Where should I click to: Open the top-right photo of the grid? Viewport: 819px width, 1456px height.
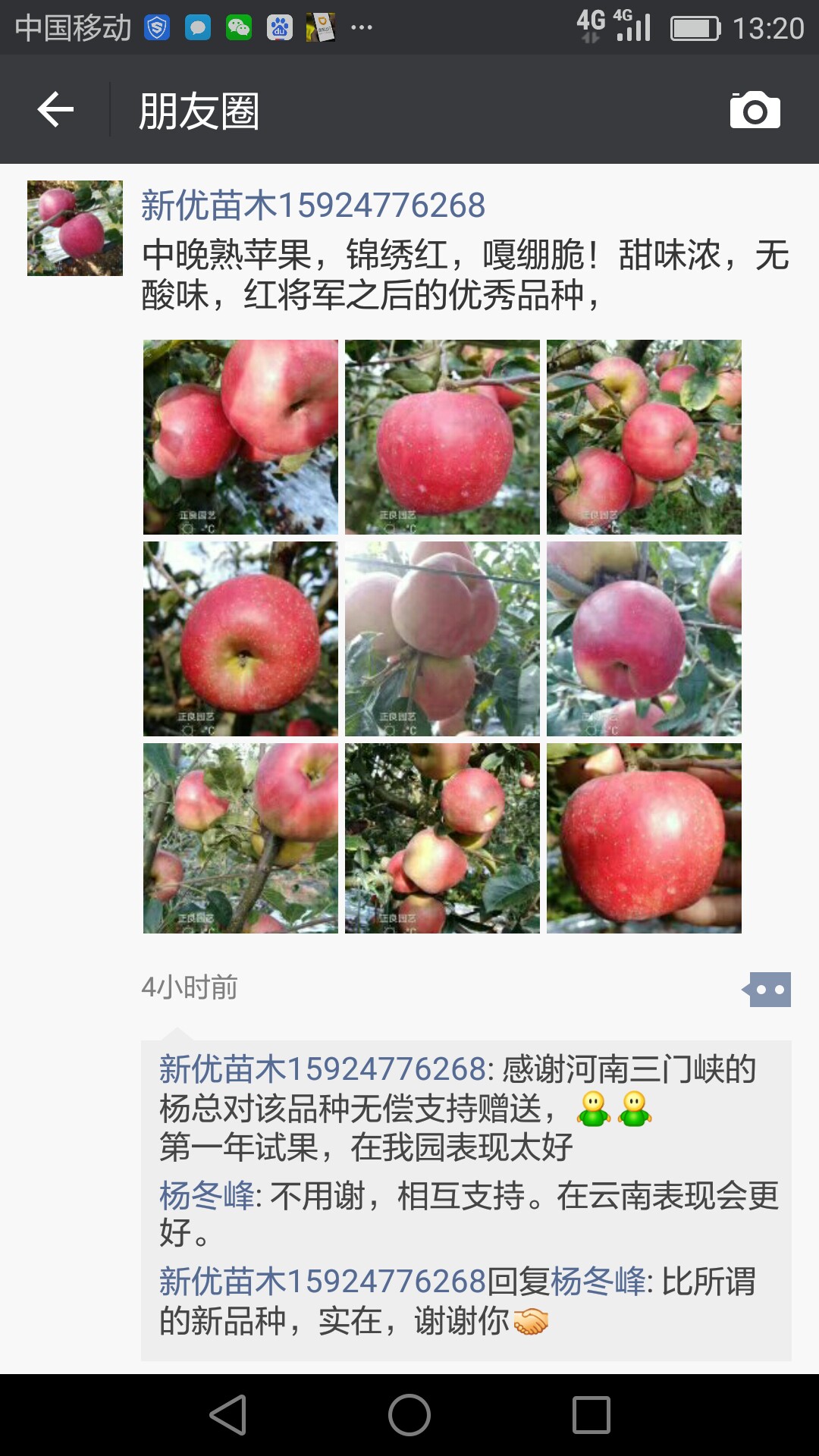pyautogui.click(x=644, y=437)
